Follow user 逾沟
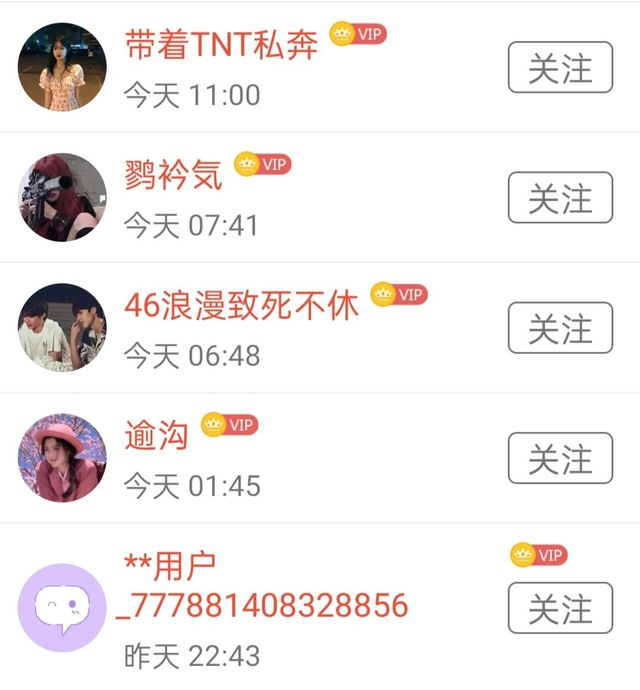 pos(559,459)
